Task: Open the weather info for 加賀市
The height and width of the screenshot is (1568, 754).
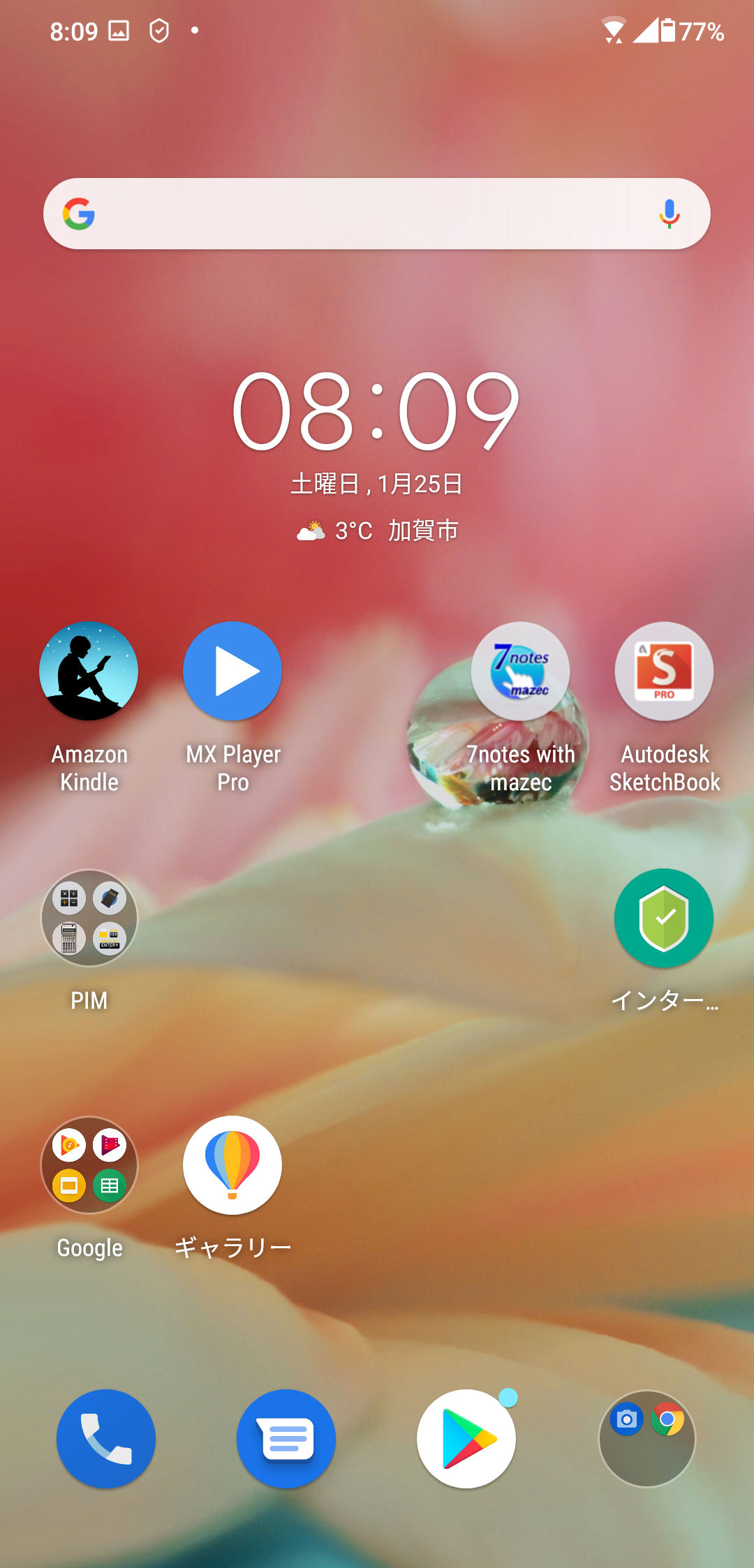Action: (x=377, y=531)
